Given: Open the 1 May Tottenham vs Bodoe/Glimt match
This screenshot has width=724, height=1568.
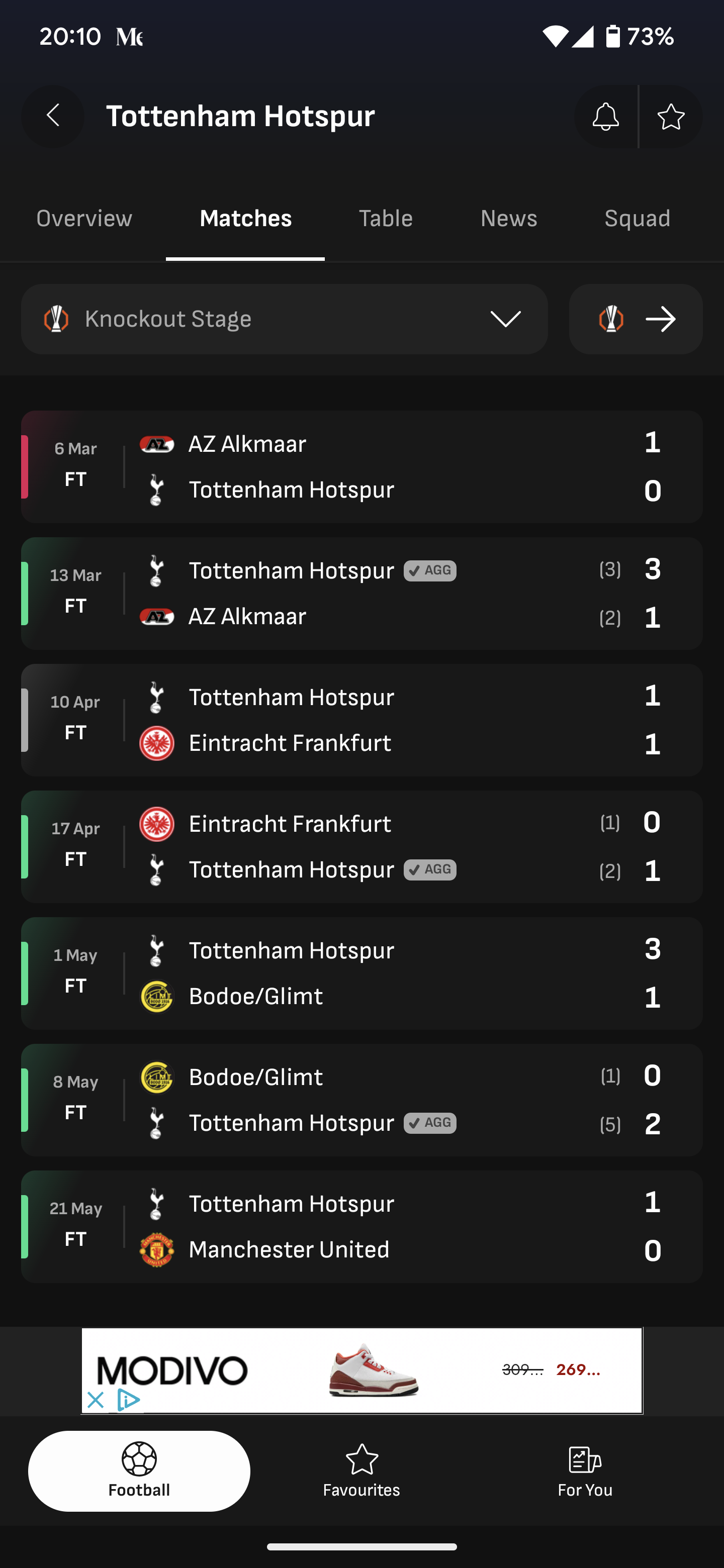Looking at the screenshot, I should [x=361, y=973].
